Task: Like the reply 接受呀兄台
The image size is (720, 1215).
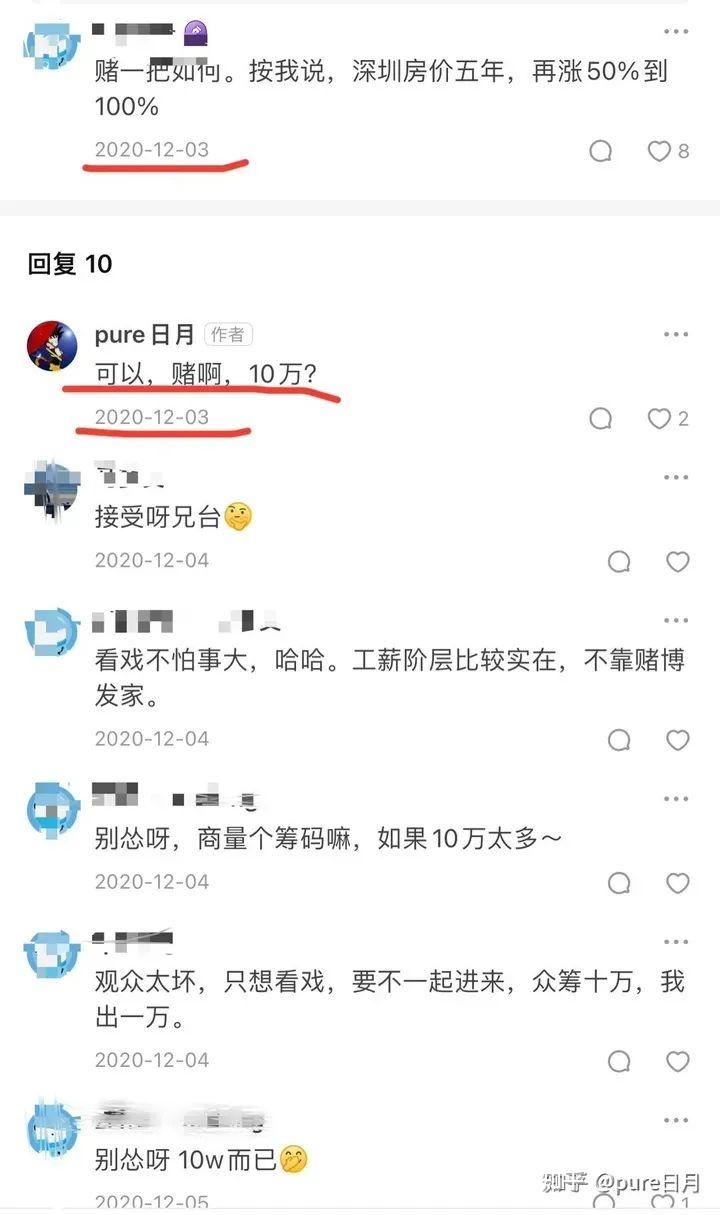Action: (678, 561)
